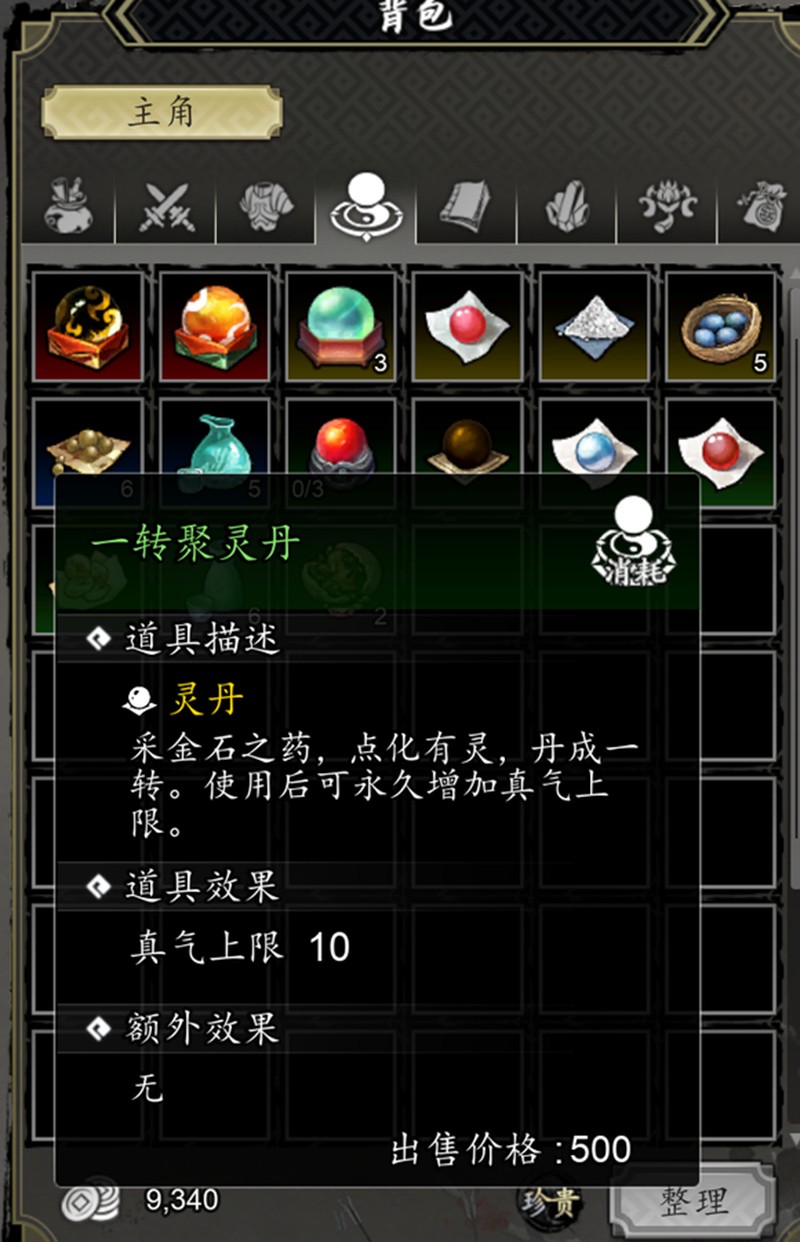Select the orange swirl orb item

pos(214,326)
